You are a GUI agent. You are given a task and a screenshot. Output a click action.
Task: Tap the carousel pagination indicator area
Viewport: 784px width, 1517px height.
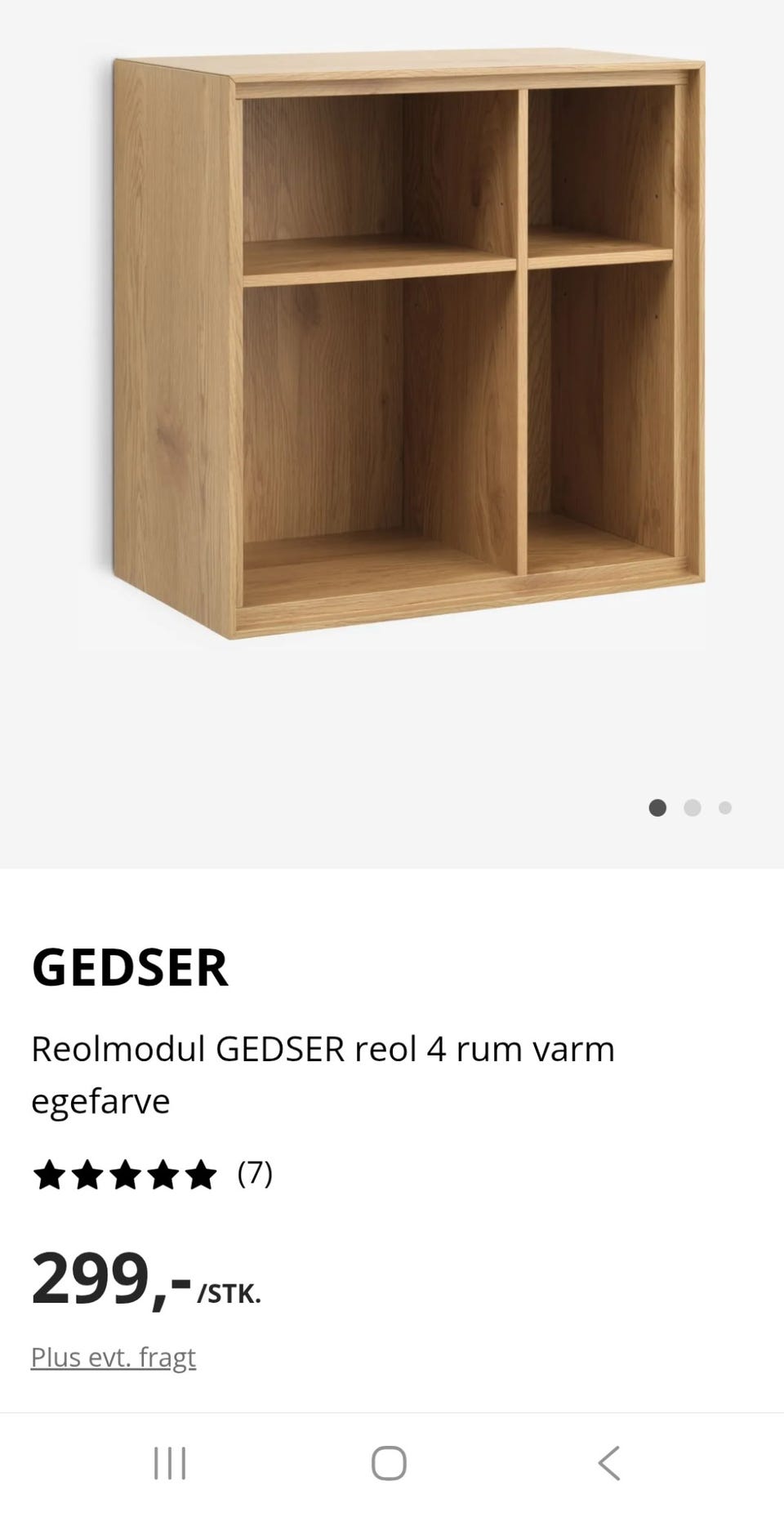pos(691,808)
